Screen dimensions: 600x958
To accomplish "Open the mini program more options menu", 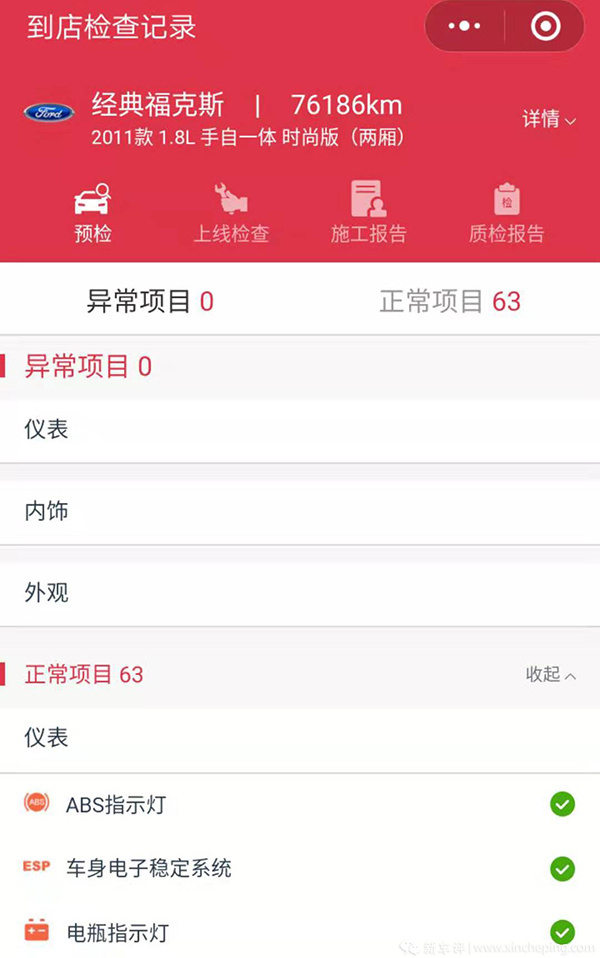I will click(464, 27).
